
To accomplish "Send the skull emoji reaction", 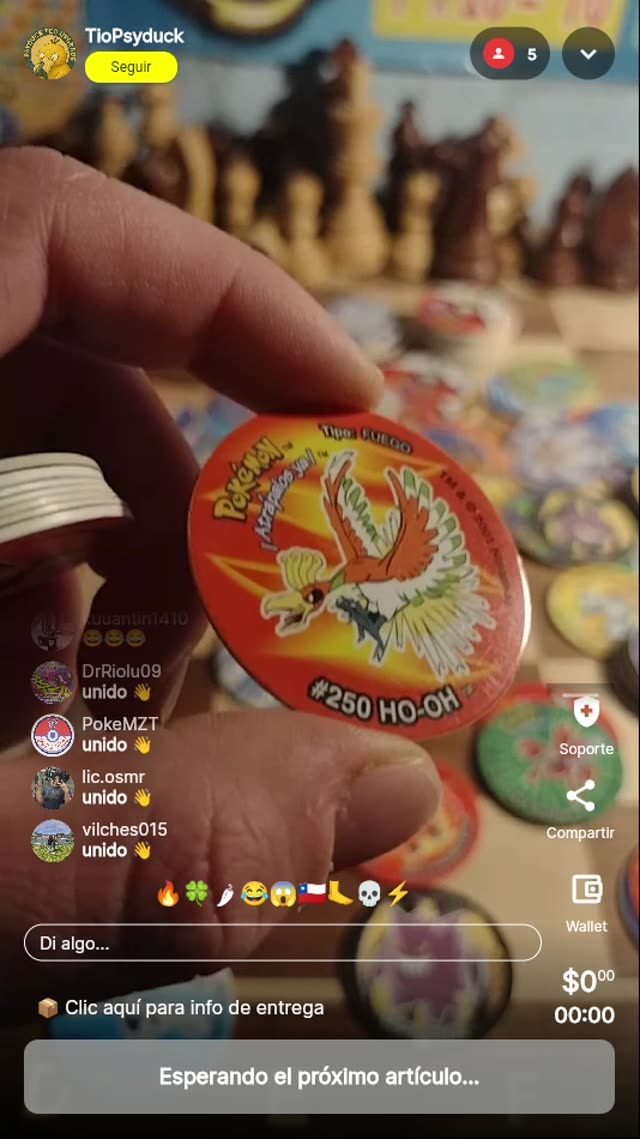I will pos(369,894).
